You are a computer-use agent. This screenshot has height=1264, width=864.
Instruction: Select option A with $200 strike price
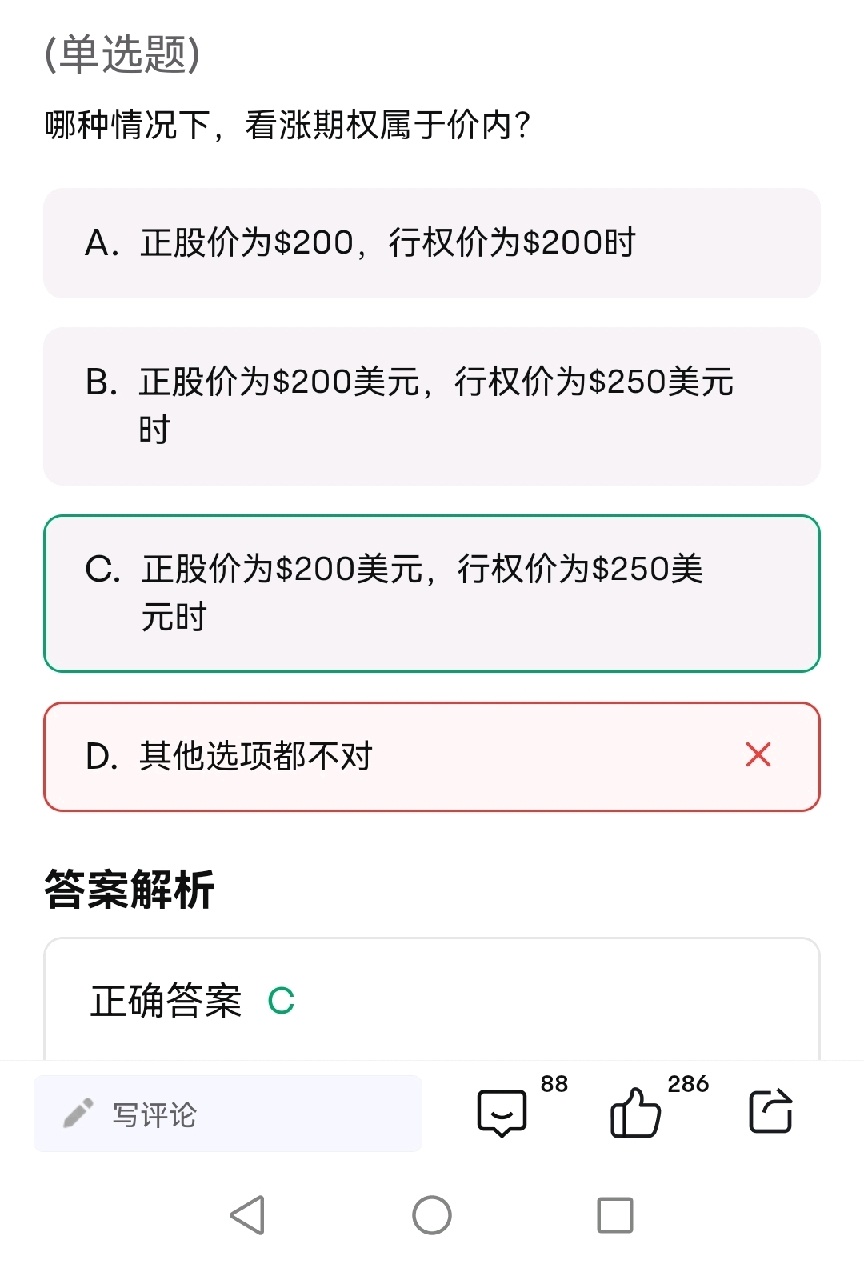[x=431, y=243]
